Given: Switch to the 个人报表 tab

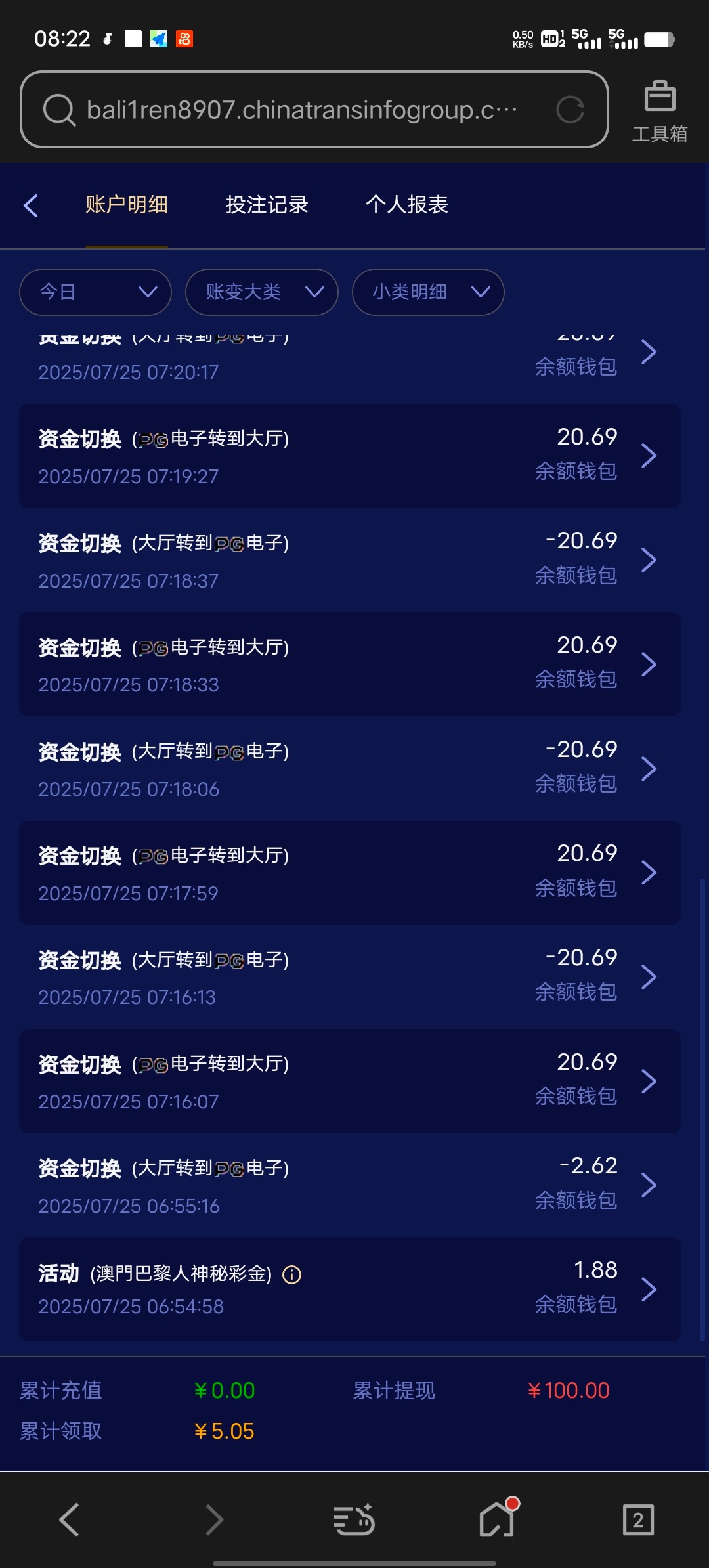Looking at the screenshot, I should pos(406,205).
